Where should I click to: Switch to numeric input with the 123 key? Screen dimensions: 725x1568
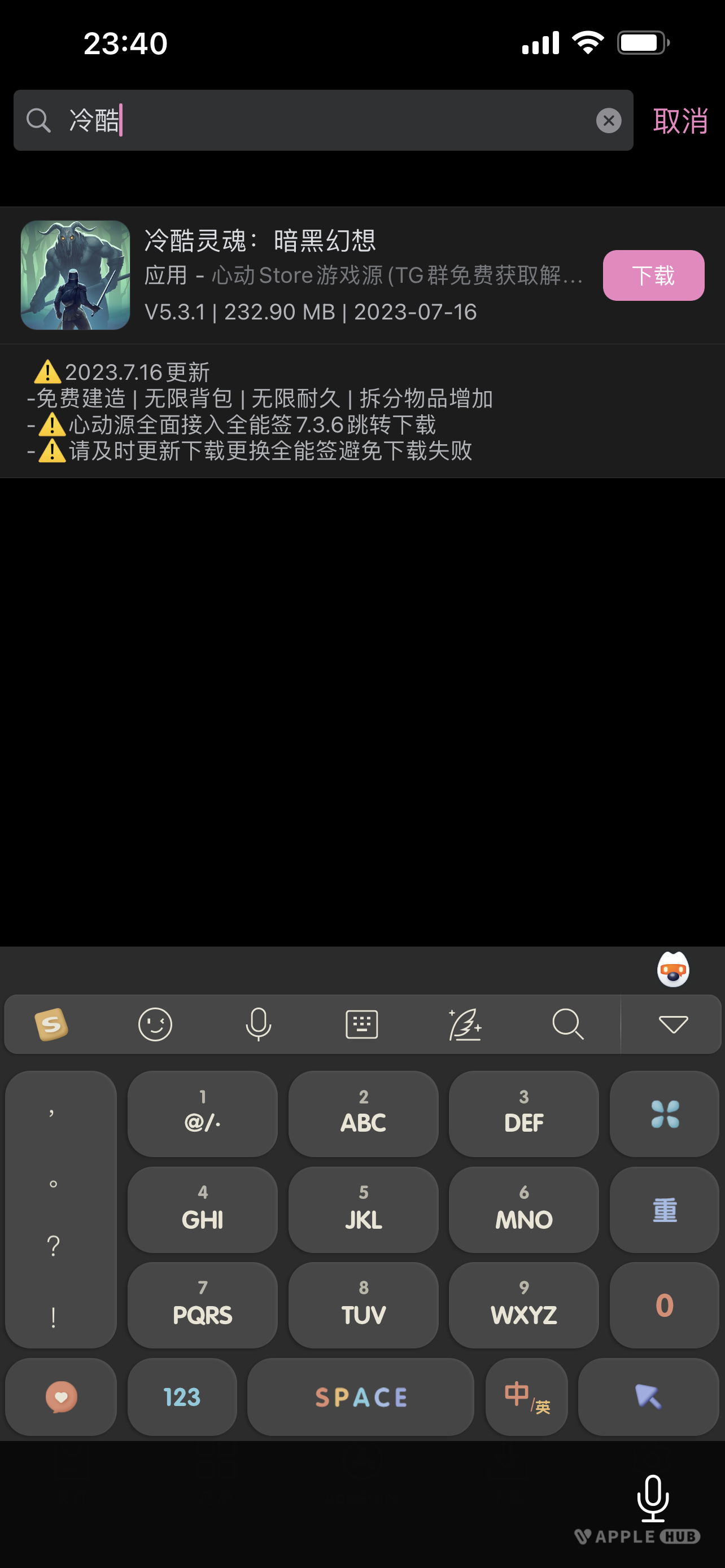(x=181, y=1398)
